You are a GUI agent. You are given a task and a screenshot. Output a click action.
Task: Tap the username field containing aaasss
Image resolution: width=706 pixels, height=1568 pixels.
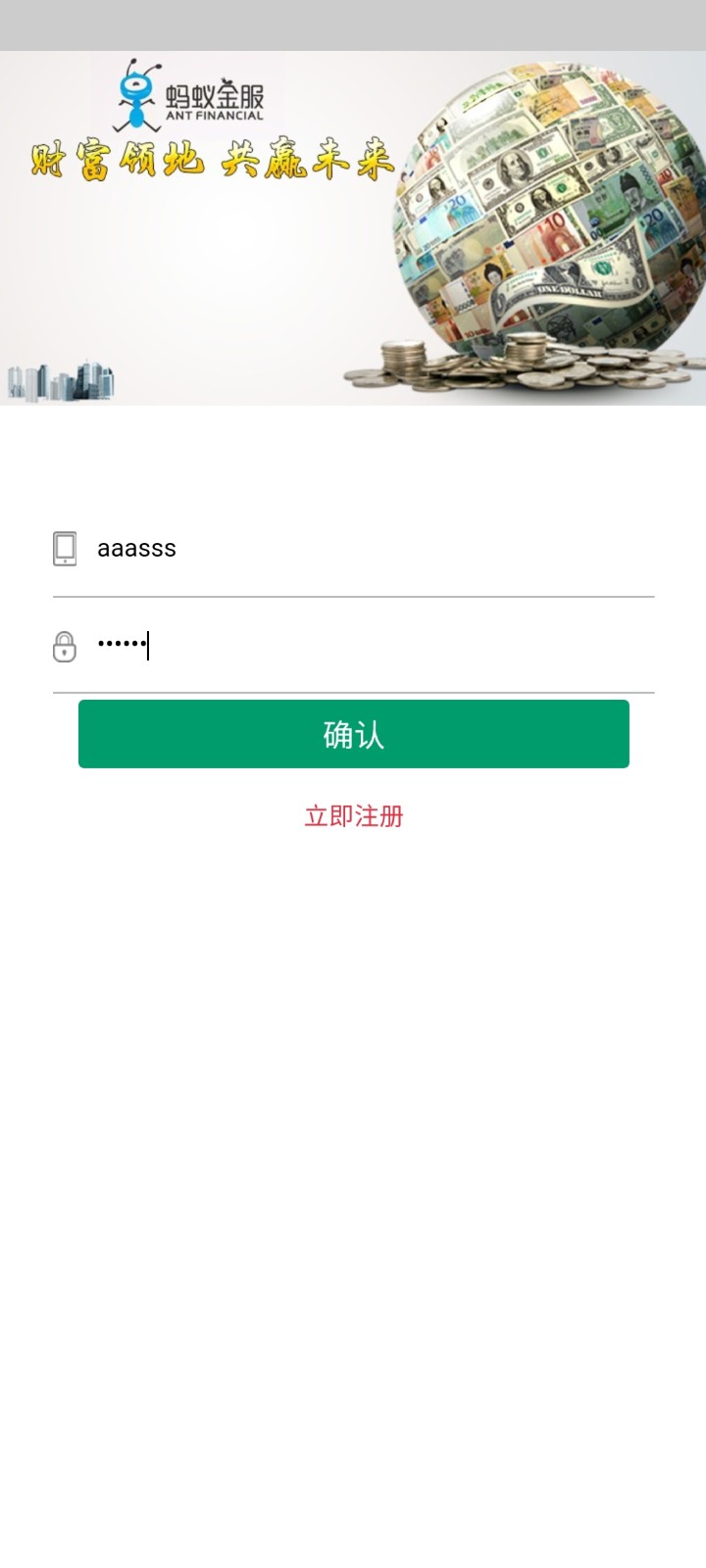(373, 548)
